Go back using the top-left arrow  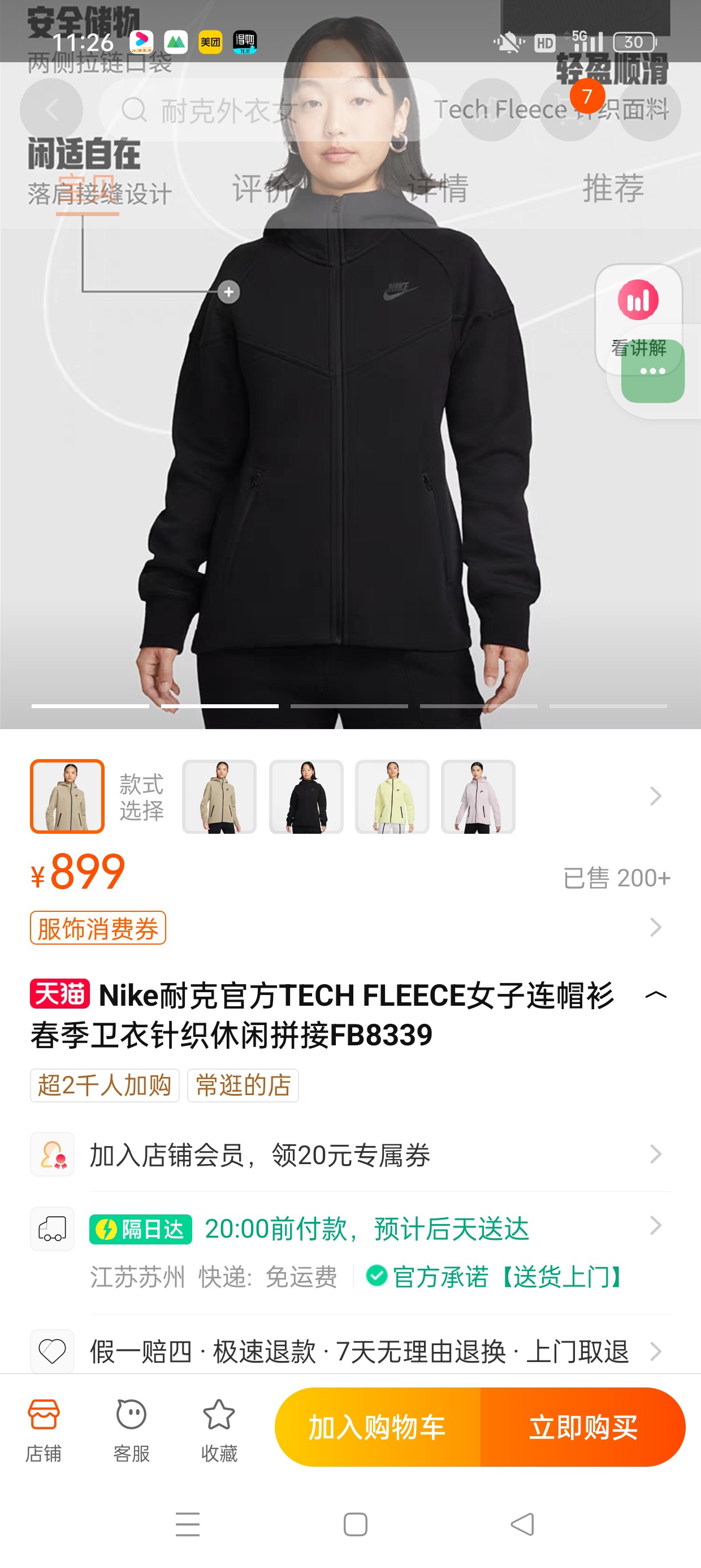(x=51, y=110)
